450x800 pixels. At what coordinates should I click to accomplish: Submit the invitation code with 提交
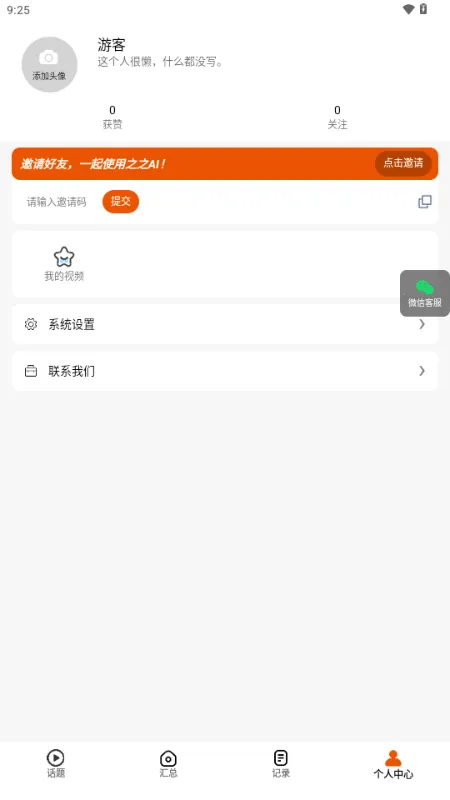pyautogui.click(x=120, y=202)
